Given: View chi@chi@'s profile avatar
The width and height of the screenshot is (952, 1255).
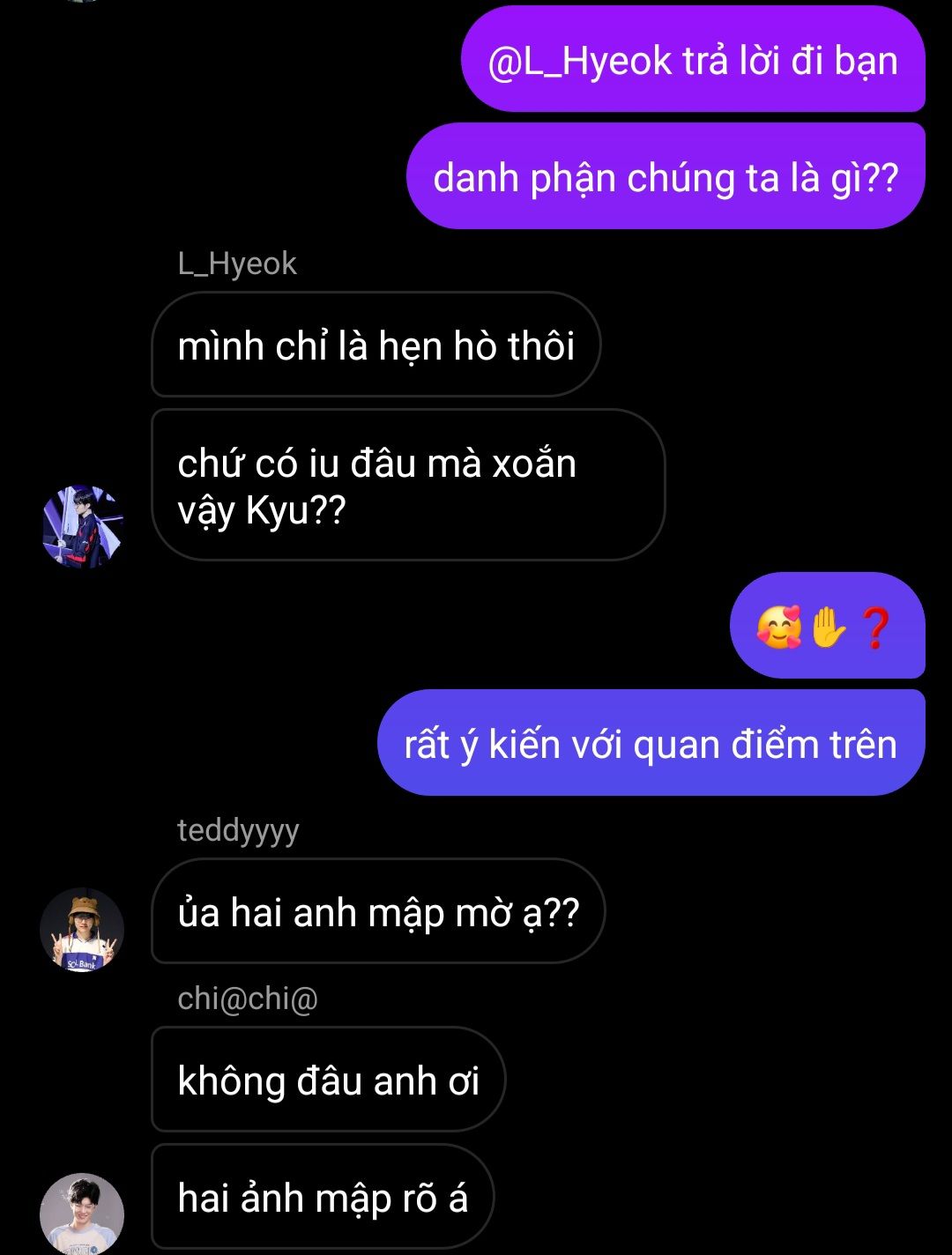Looking at the screenshot, I should (82, 1214).
